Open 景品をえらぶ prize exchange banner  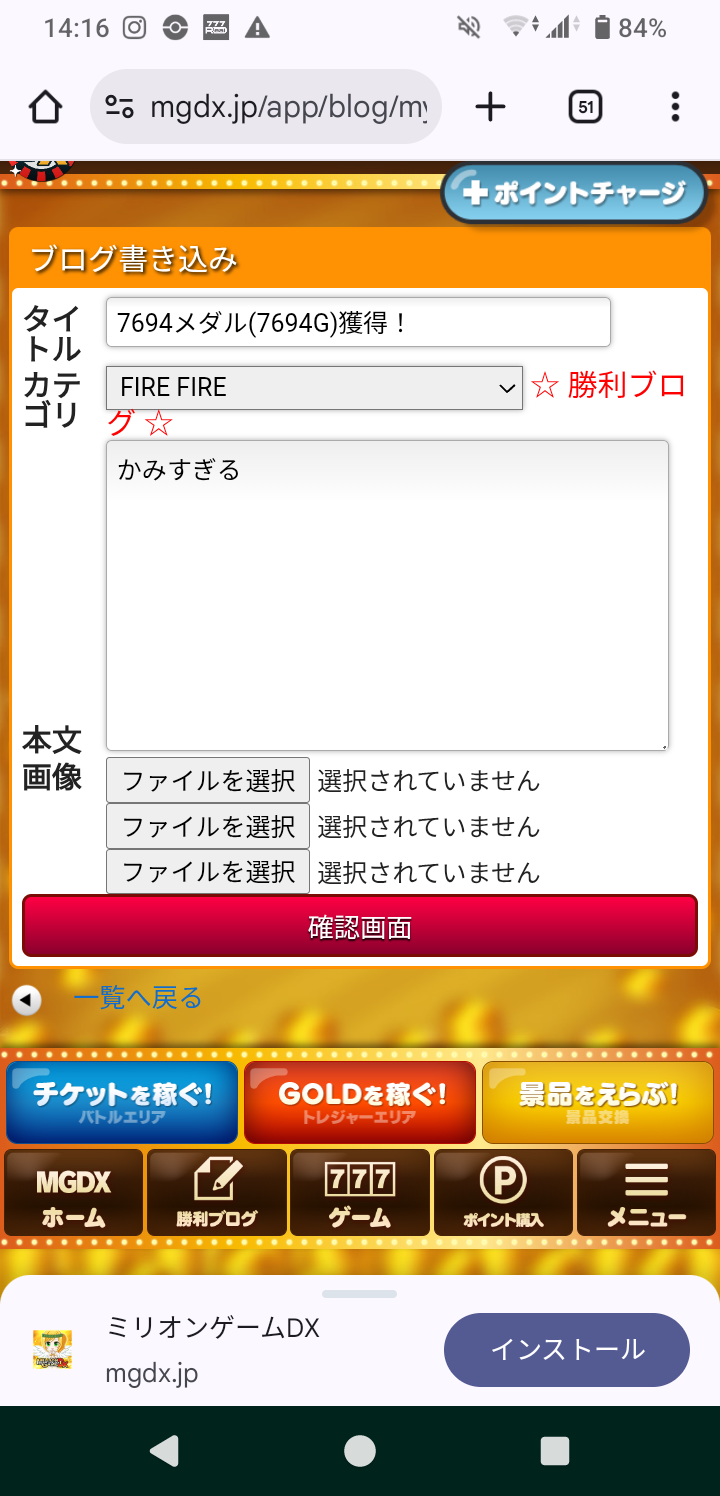pos(598,1102)
